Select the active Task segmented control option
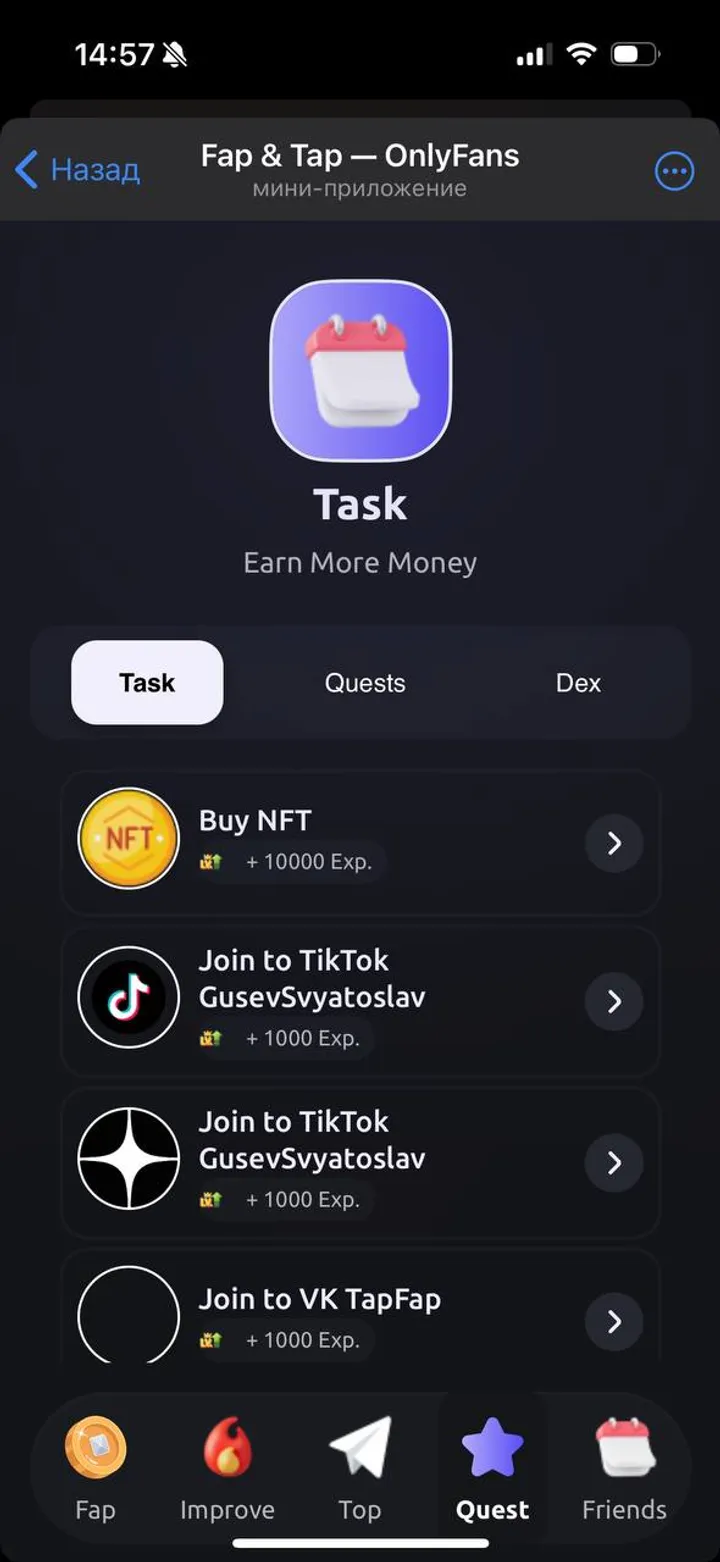720x1562 pixels. click(x=147, y=683)
